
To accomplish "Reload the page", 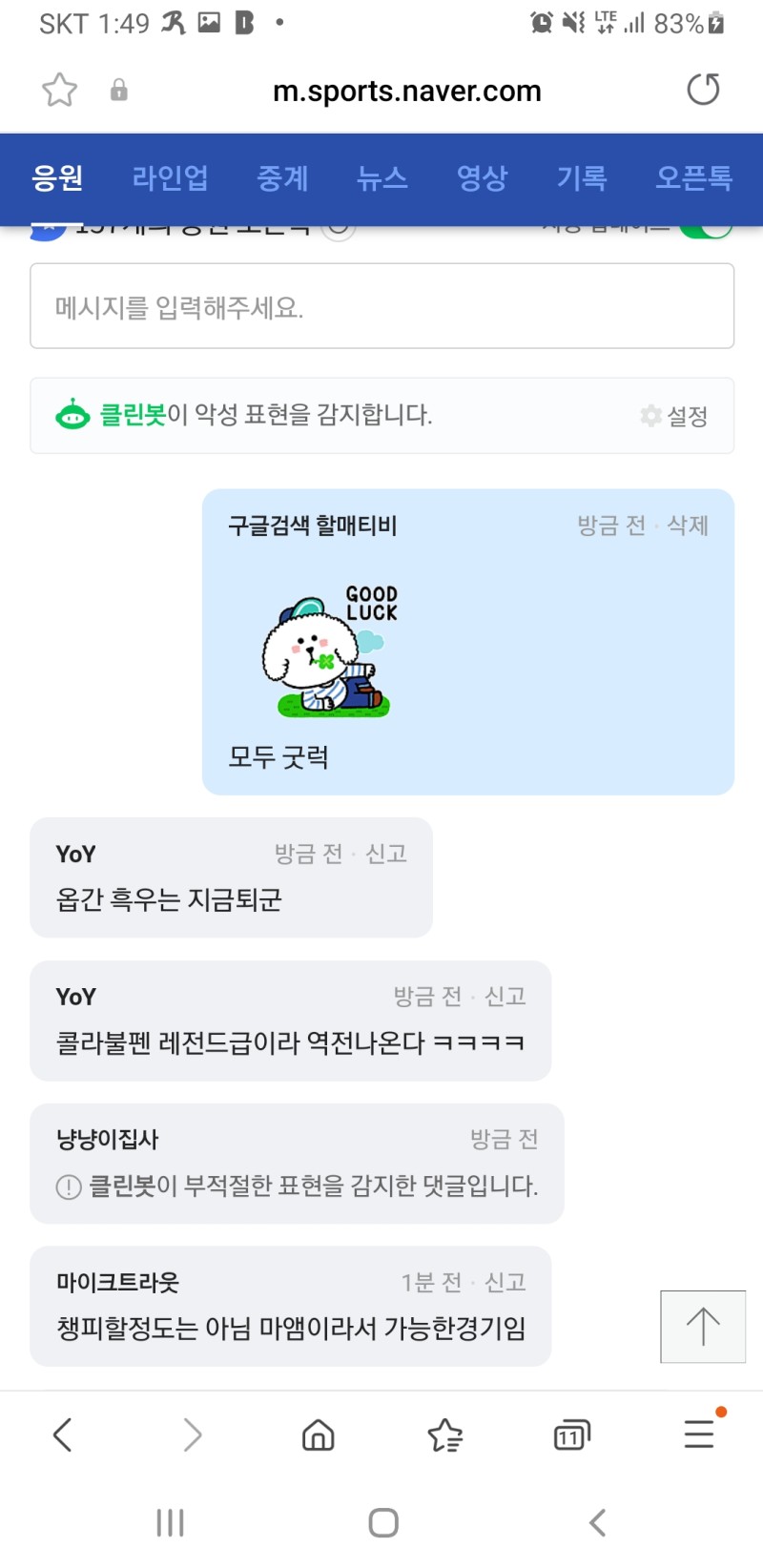I will click(x=703, y=90).
